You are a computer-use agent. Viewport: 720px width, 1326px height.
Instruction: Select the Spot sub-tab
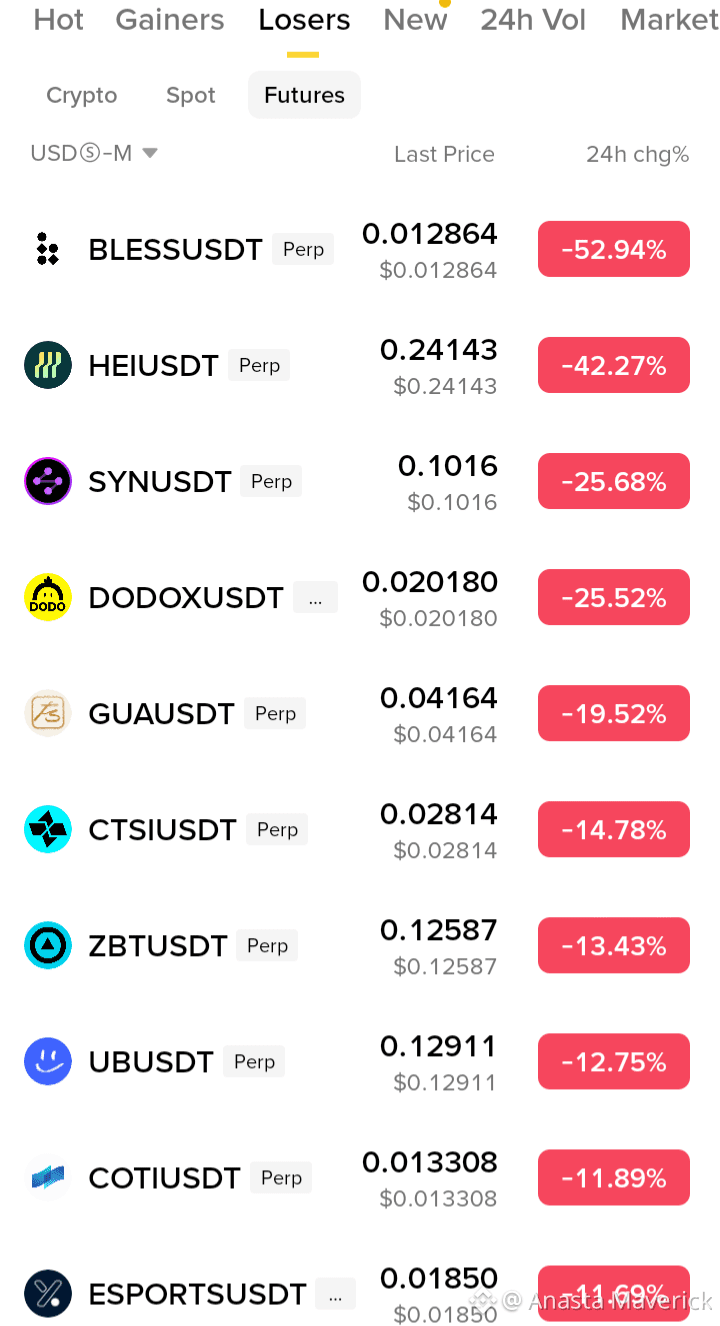click(191, 95)
